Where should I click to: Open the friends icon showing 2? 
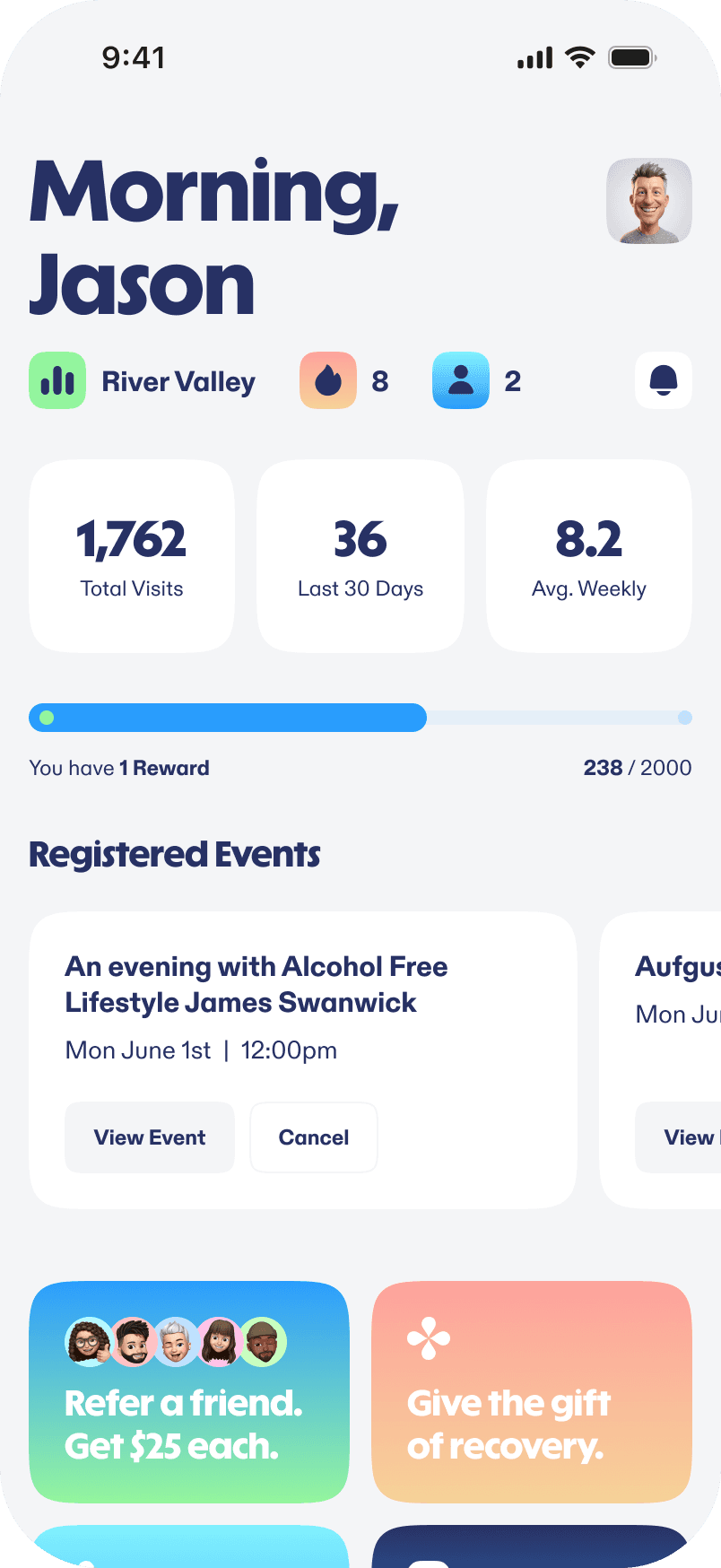(x=460, y=380)
